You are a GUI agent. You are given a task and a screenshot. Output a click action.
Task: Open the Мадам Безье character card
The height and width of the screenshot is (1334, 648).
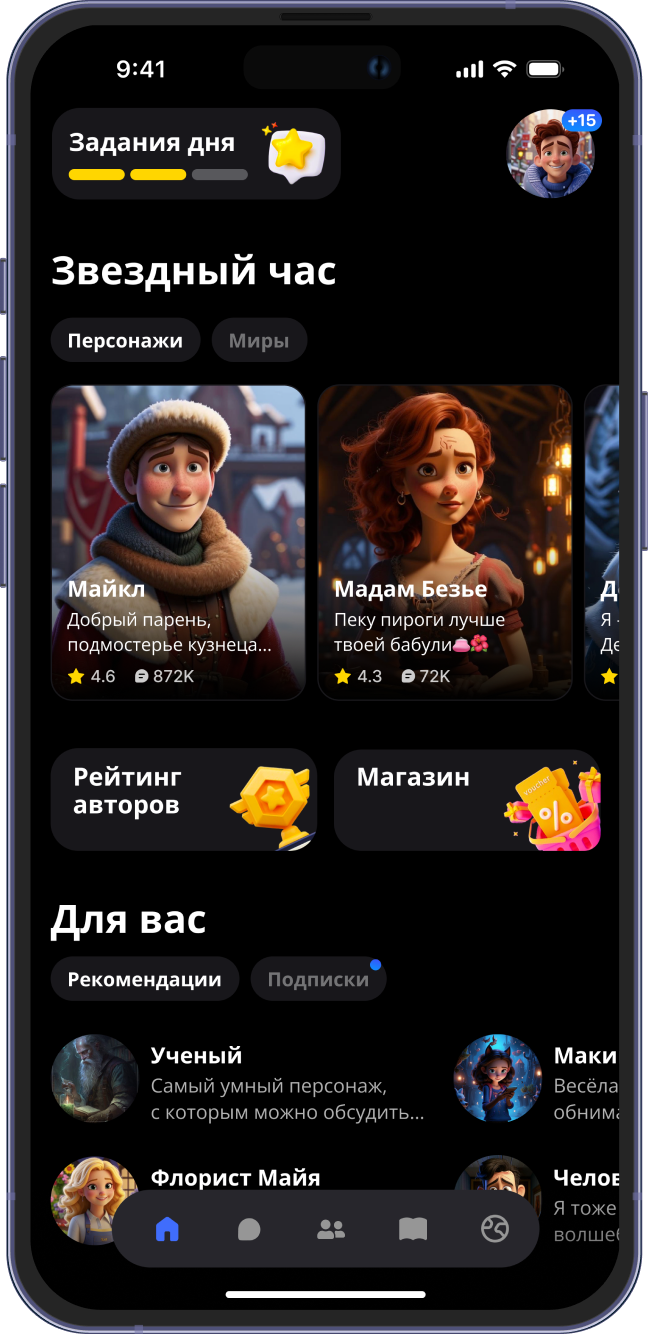point(445,542)
